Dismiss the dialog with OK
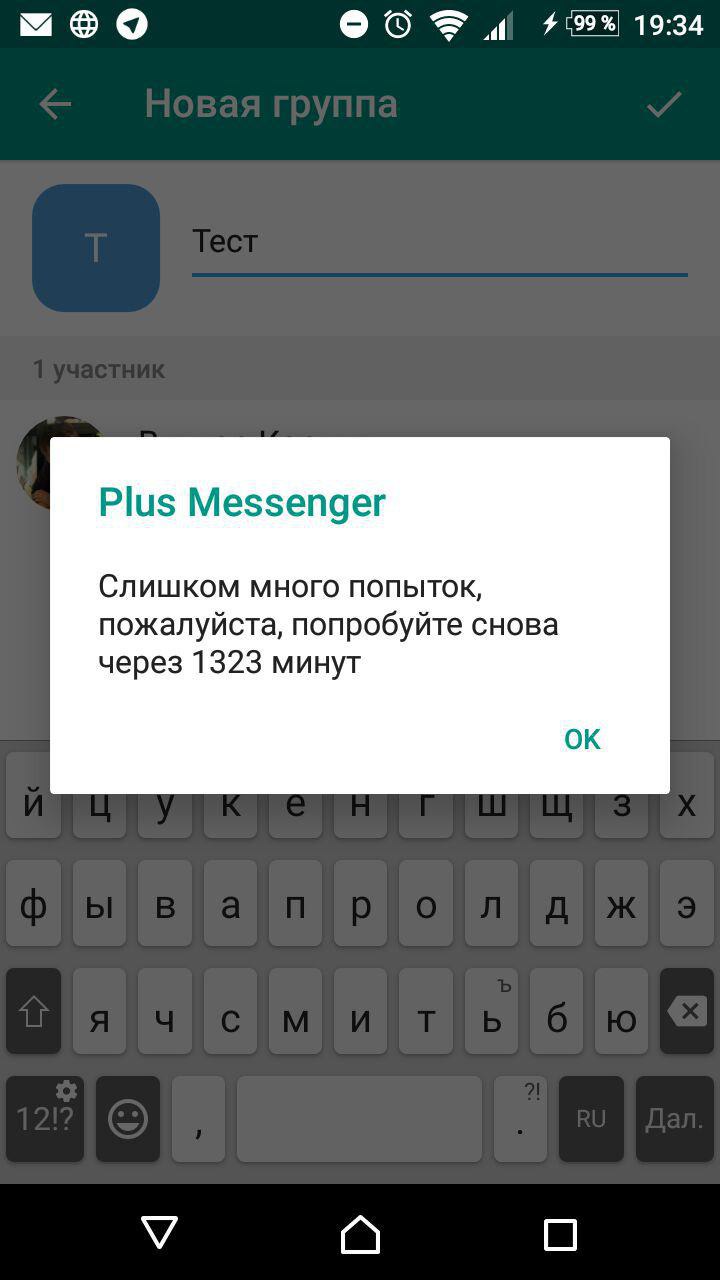 (582, 739)
